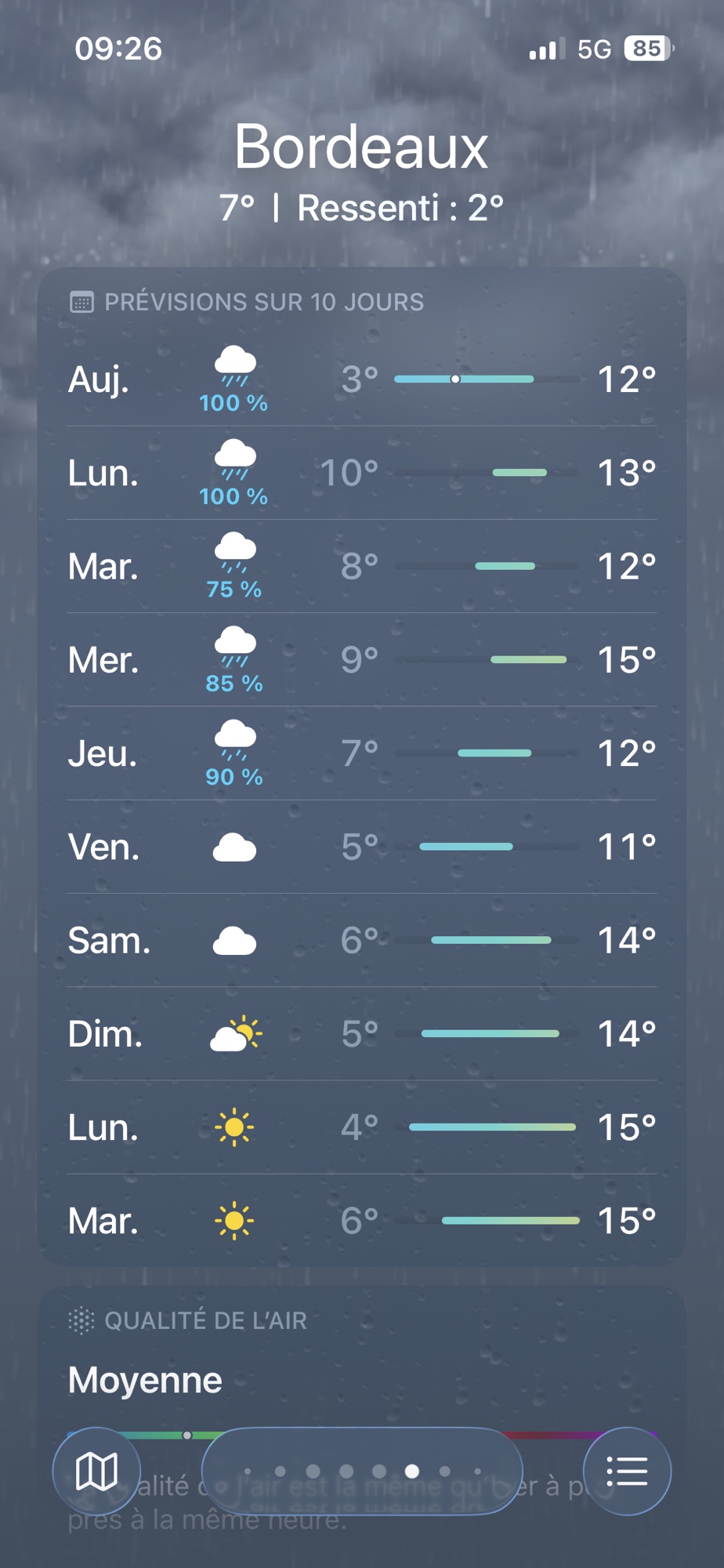Open sunny Mar. forecast, 6° to 15°

coord(362,1221)
